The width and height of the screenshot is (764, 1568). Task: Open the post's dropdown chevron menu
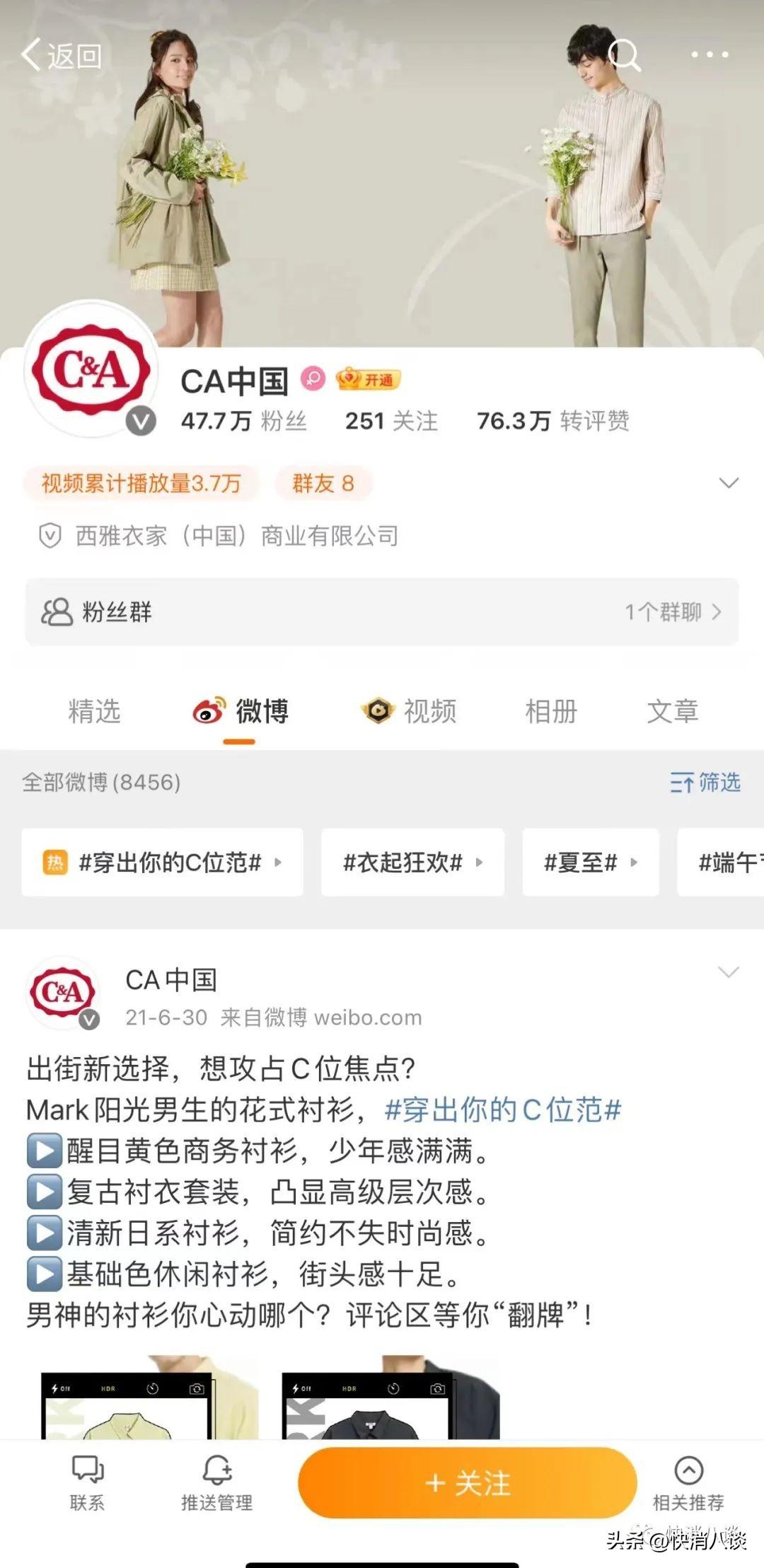(729, 972)
